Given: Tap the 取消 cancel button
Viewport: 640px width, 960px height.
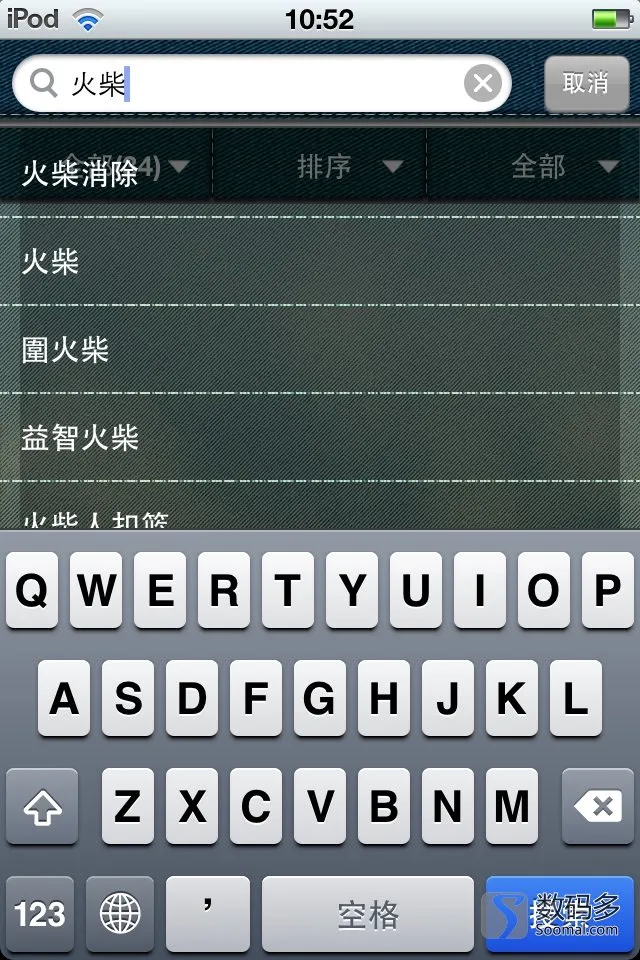Looking at the screenshot, I should click(586, 84).
